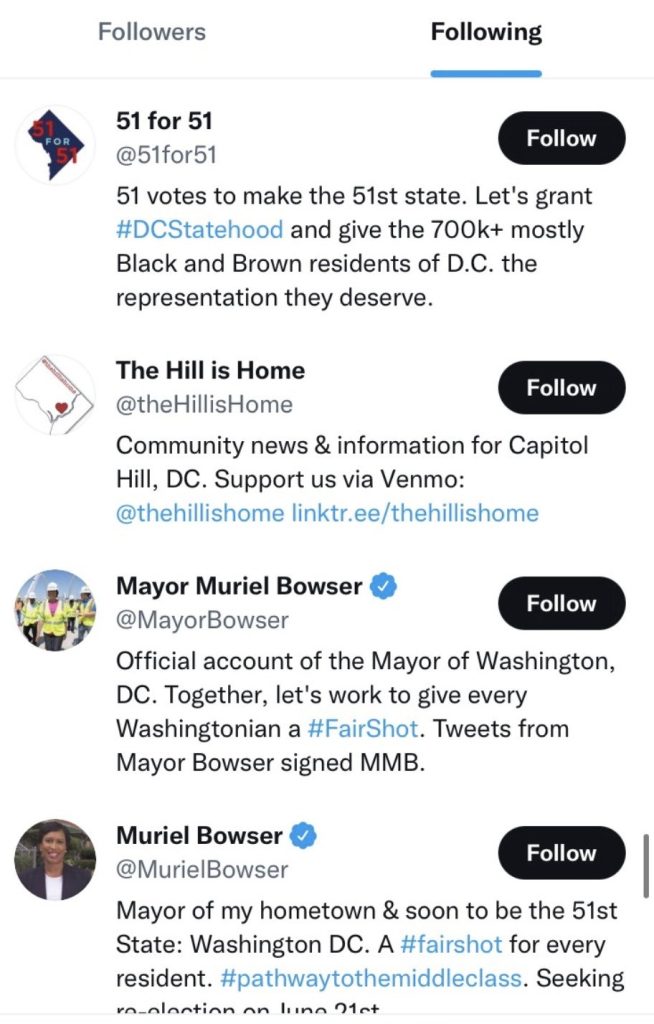
Task: Open the linktr.ee/thehillishome link
Action: pyautogui.click(x=415, y=513)
